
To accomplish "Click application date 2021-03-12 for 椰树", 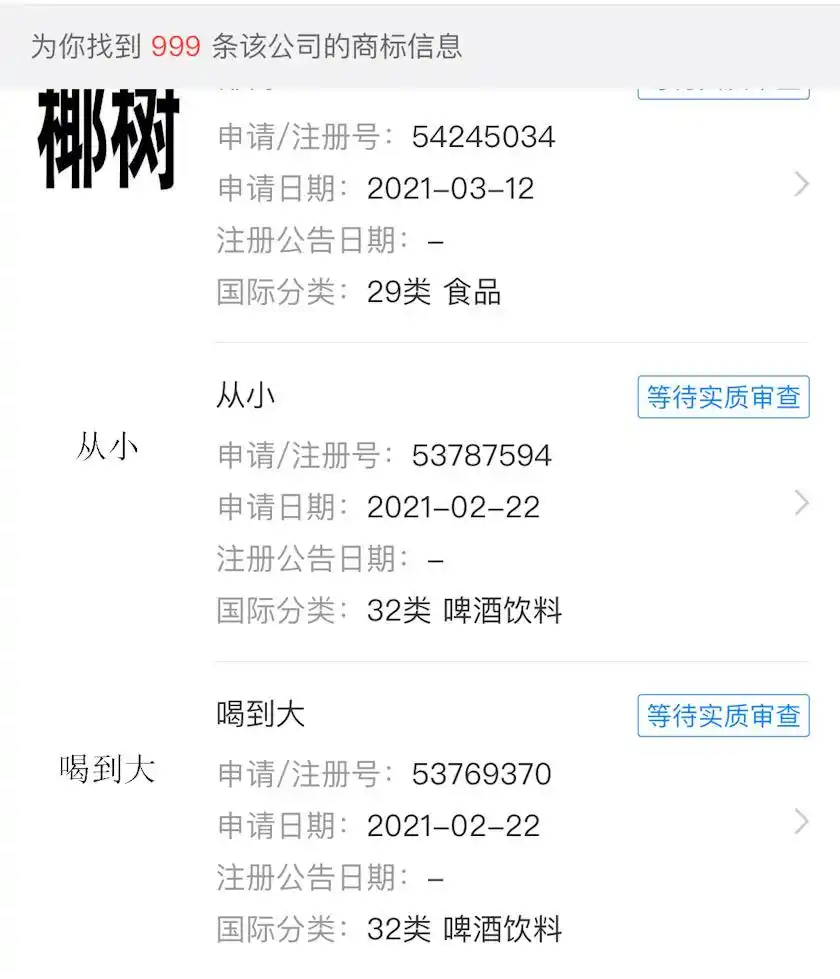I will point(453,188).
